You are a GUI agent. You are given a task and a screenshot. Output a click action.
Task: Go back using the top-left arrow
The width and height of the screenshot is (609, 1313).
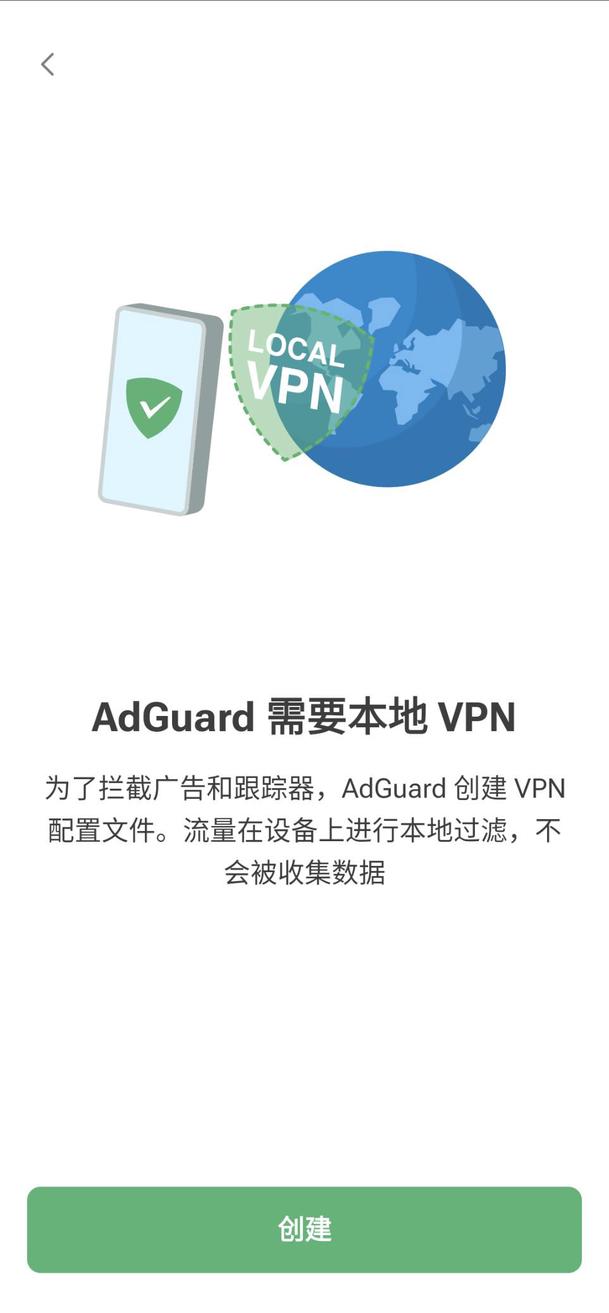coord(47,65)
